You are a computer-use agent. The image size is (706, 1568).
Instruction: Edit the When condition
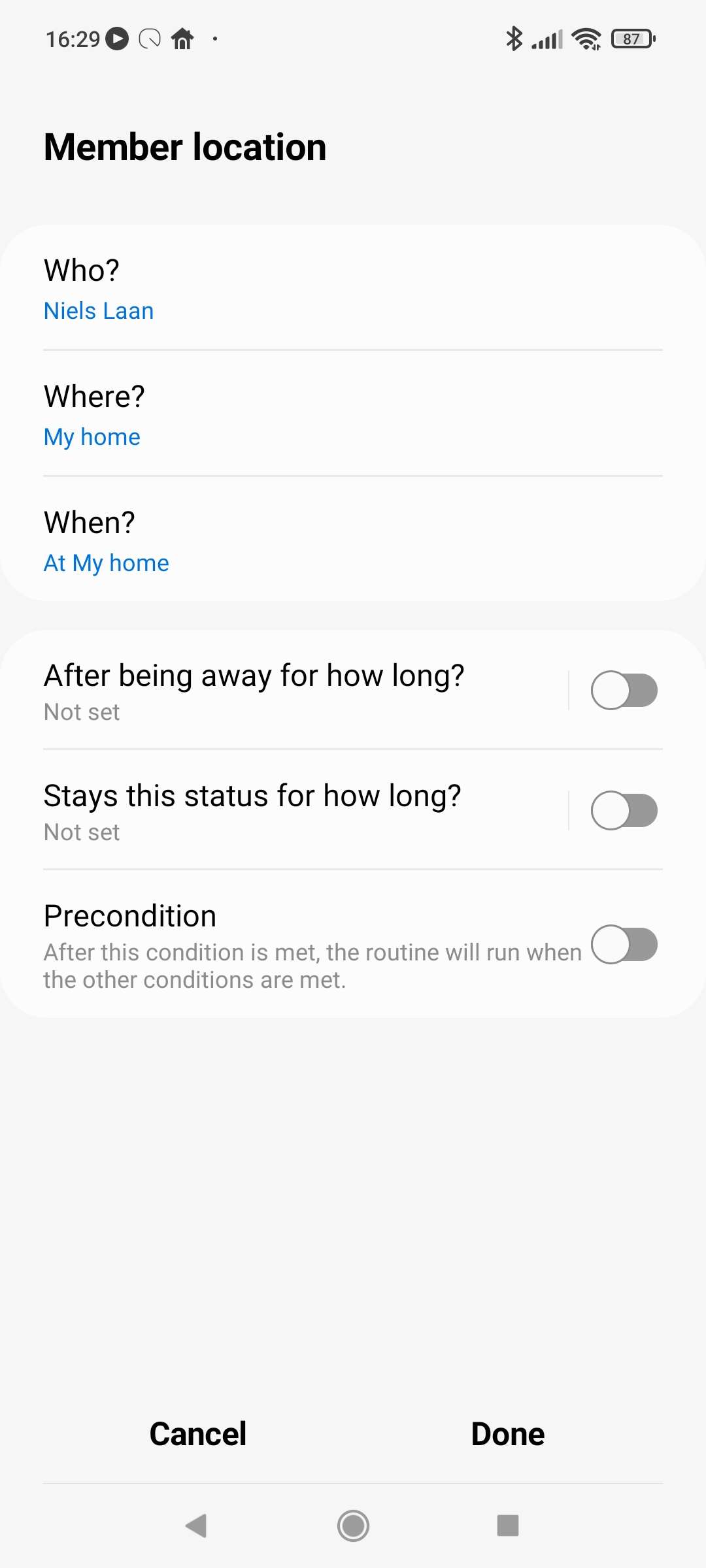[x=353, y=542]
